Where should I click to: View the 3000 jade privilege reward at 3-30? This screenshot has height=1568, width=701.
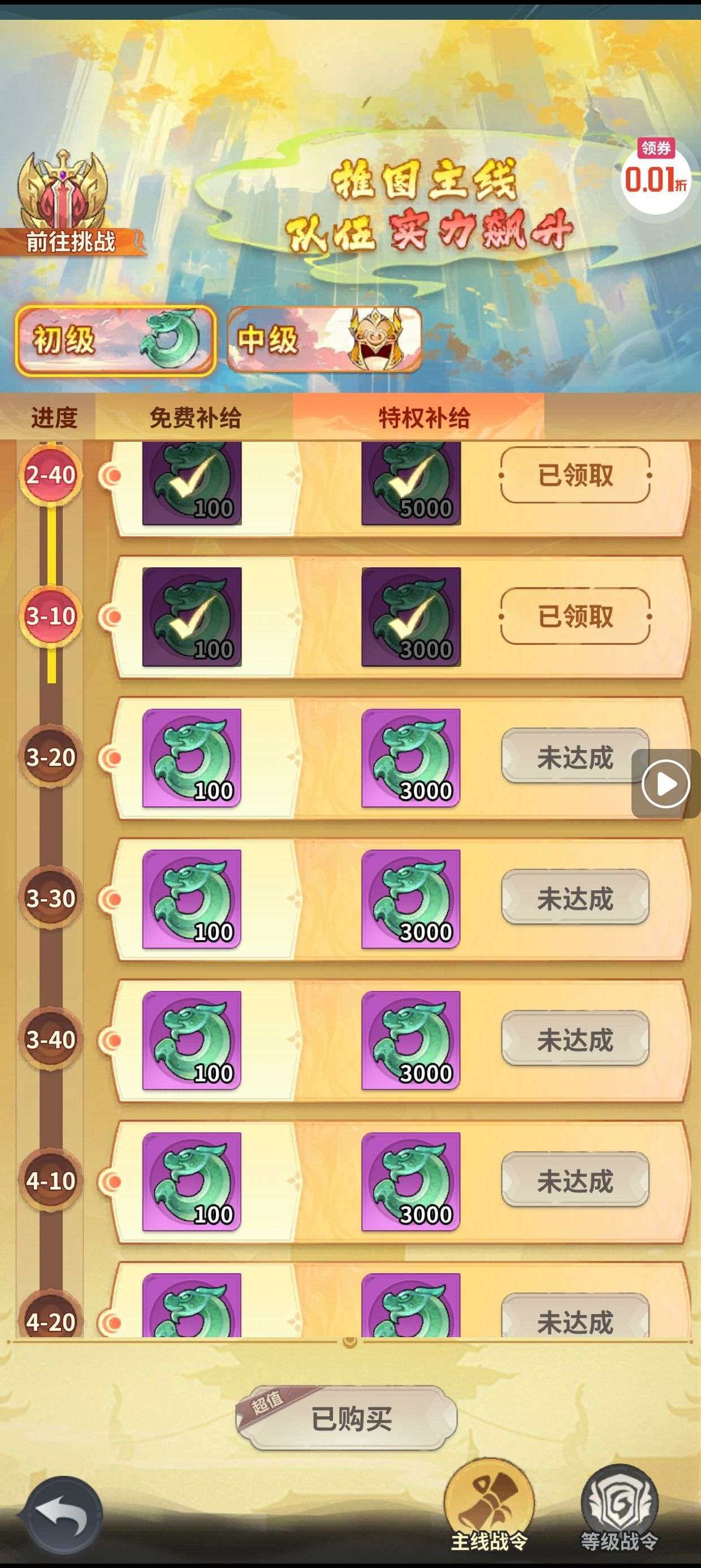411,899
